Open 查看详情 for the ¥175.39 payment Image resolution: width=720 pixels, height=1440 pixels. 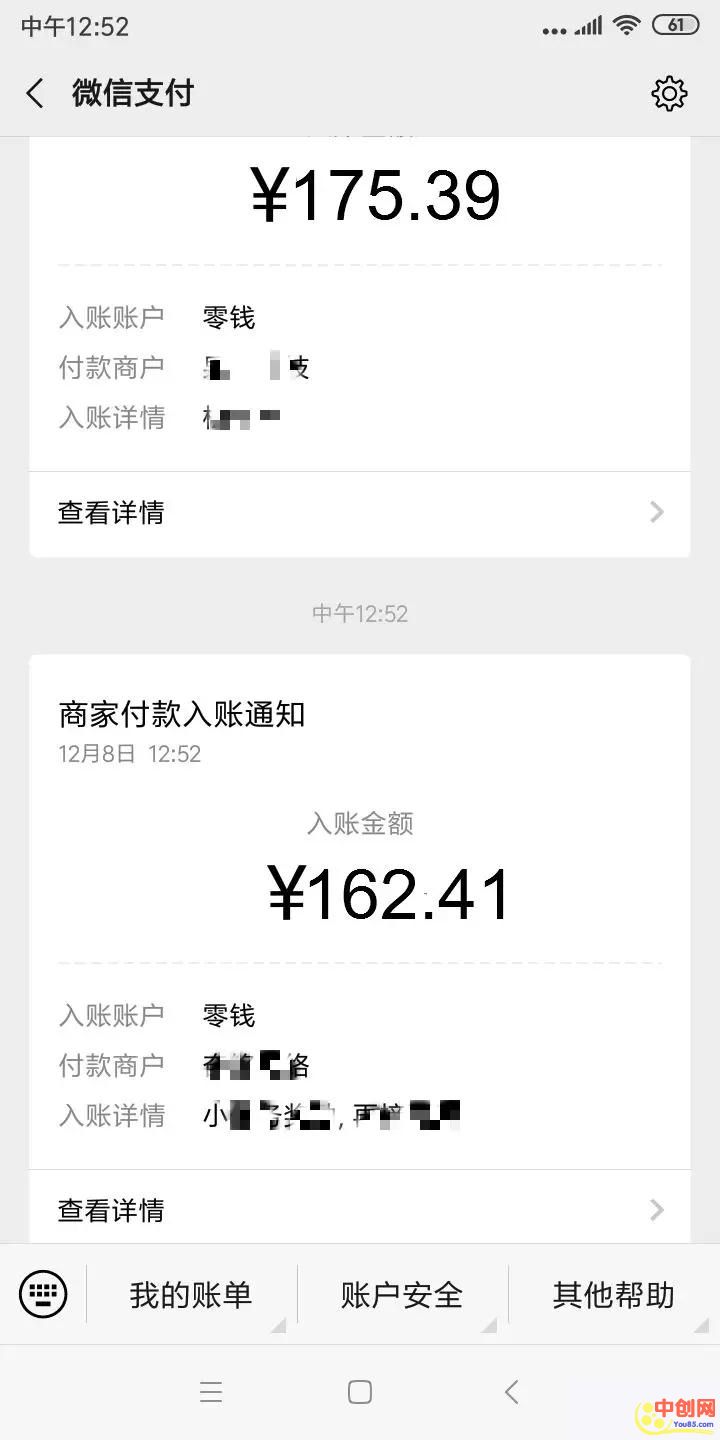(360, 513)
